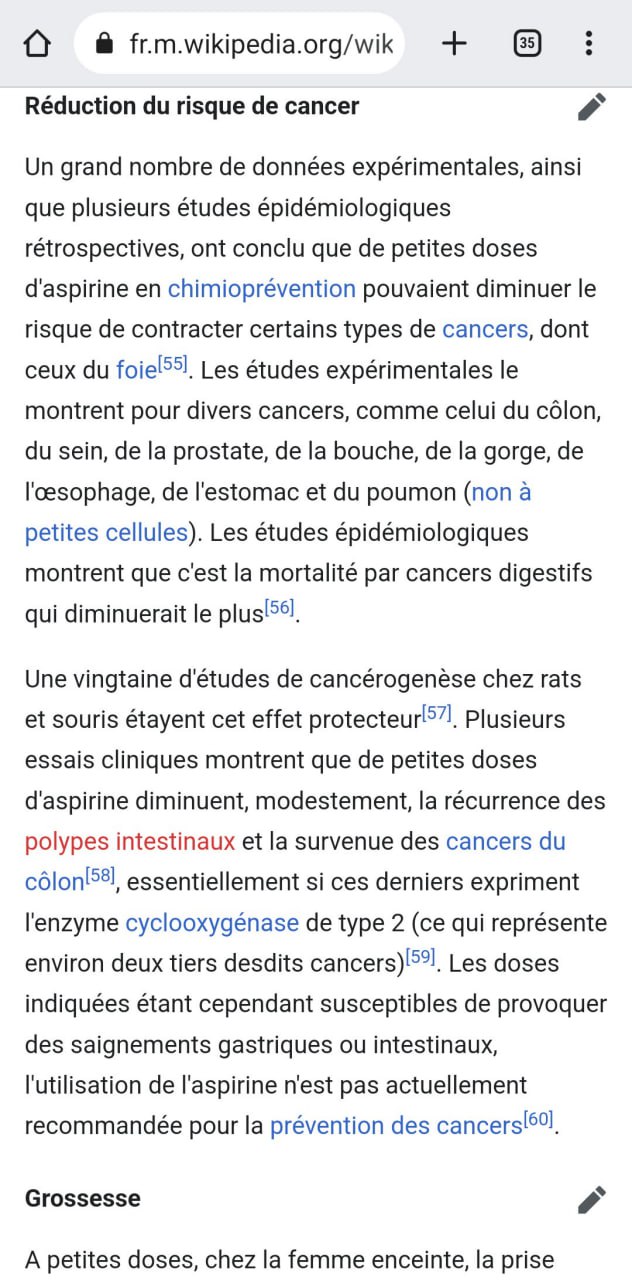Follow the red polypes intestinaux link
This screenshot has height=1280, width=632.
tap(130, 841)
